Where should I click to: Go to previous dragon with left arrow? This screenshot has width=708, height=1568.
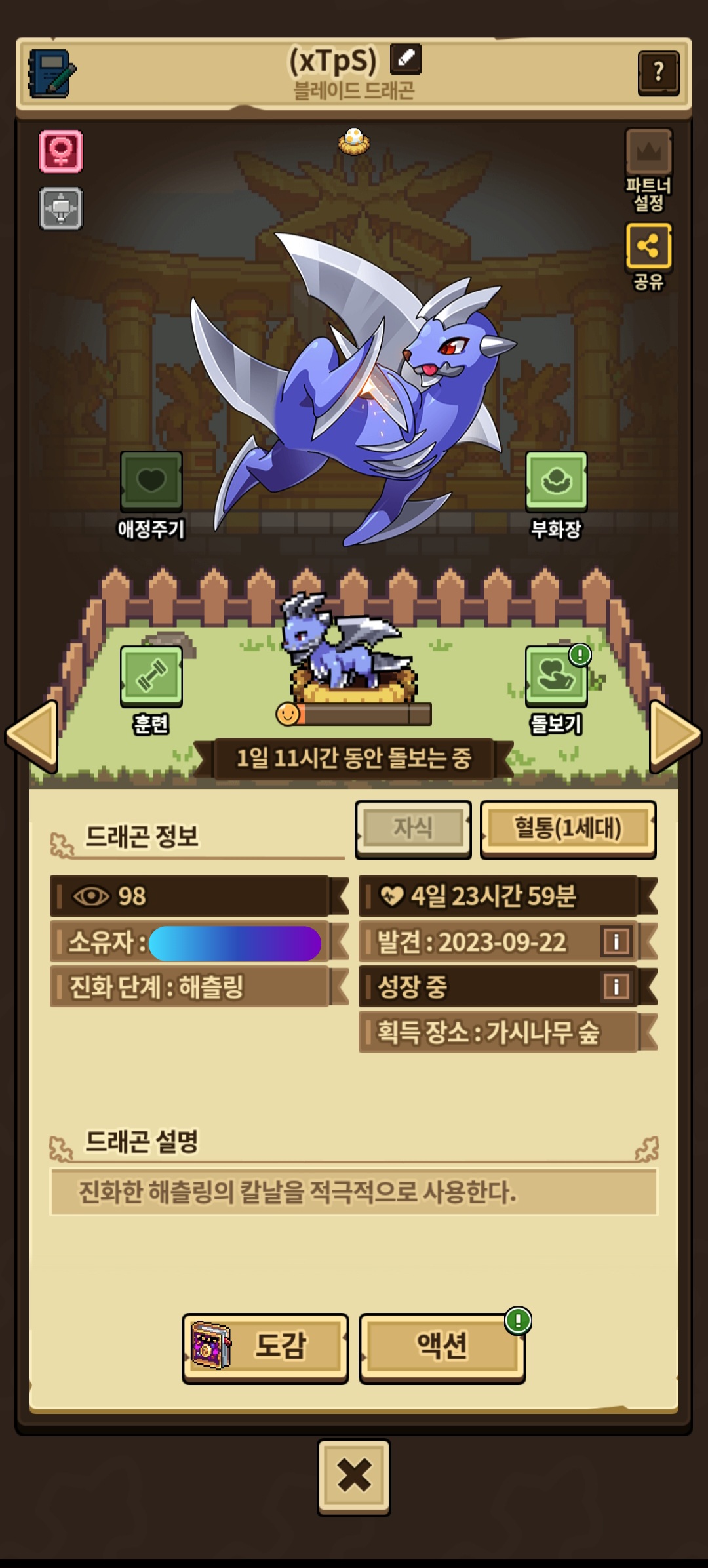click(33, 737)
